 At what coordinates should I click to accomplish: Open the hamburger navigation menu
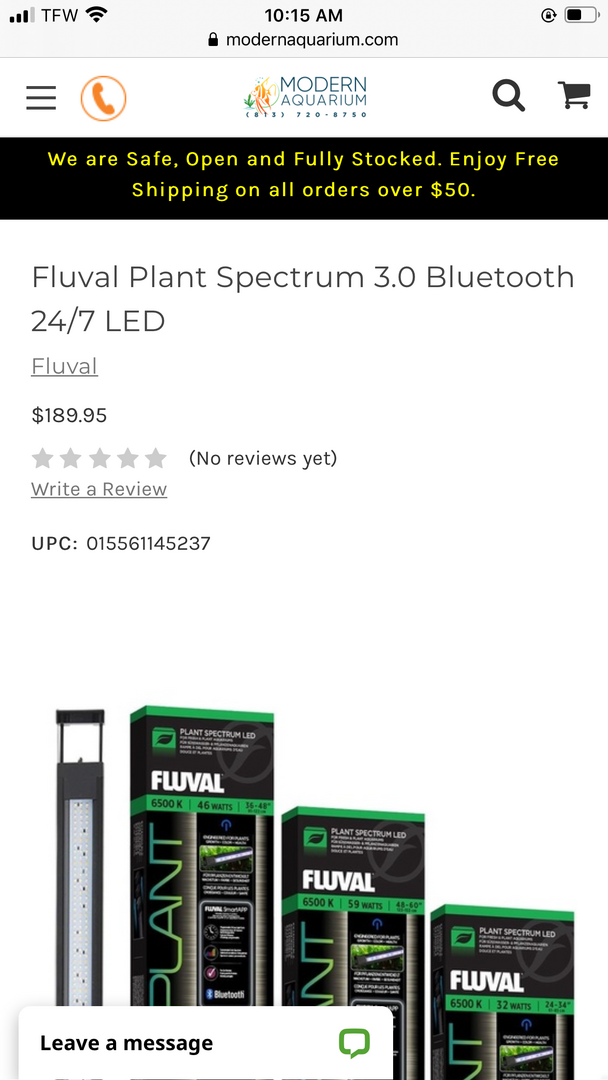pos(41,97)
